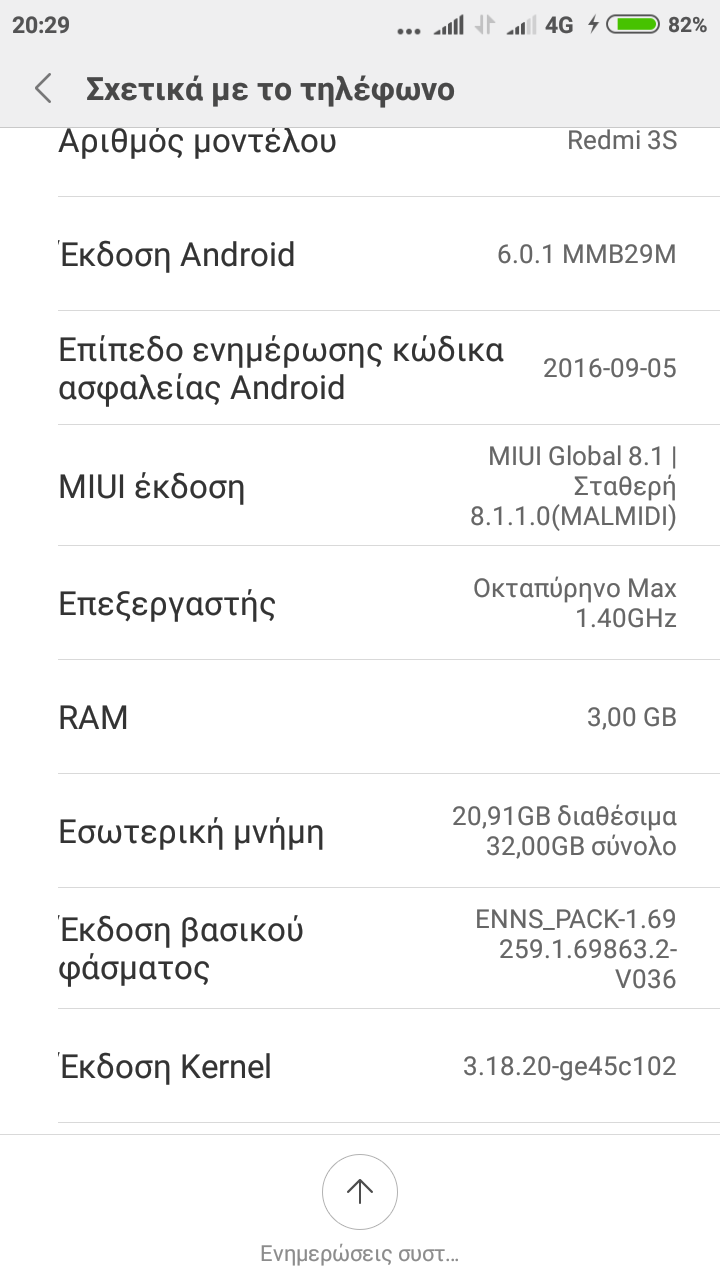Tap the Επεξεργαστής row
Image resolution: width=720 pixels, height=1280 pixels.
pos(360,603)
